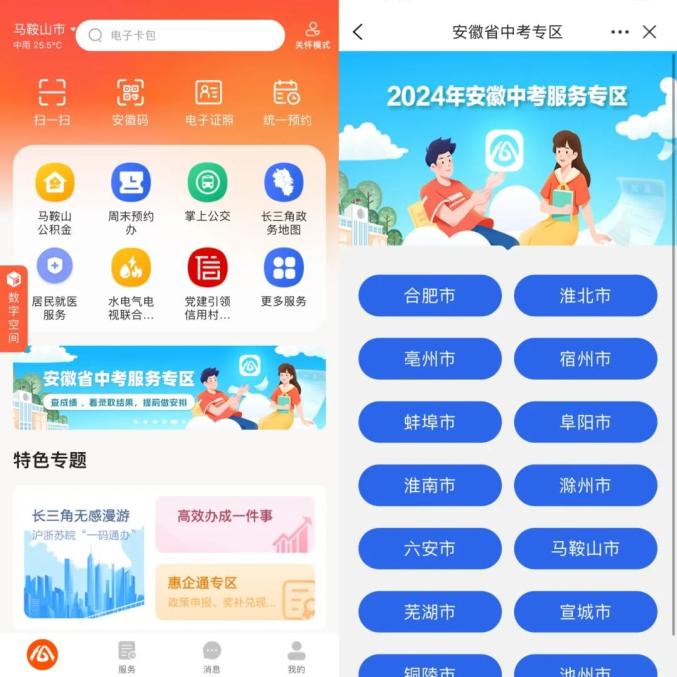
Task: Open the 数字空间 side tab
Action: tap(14, 308)
